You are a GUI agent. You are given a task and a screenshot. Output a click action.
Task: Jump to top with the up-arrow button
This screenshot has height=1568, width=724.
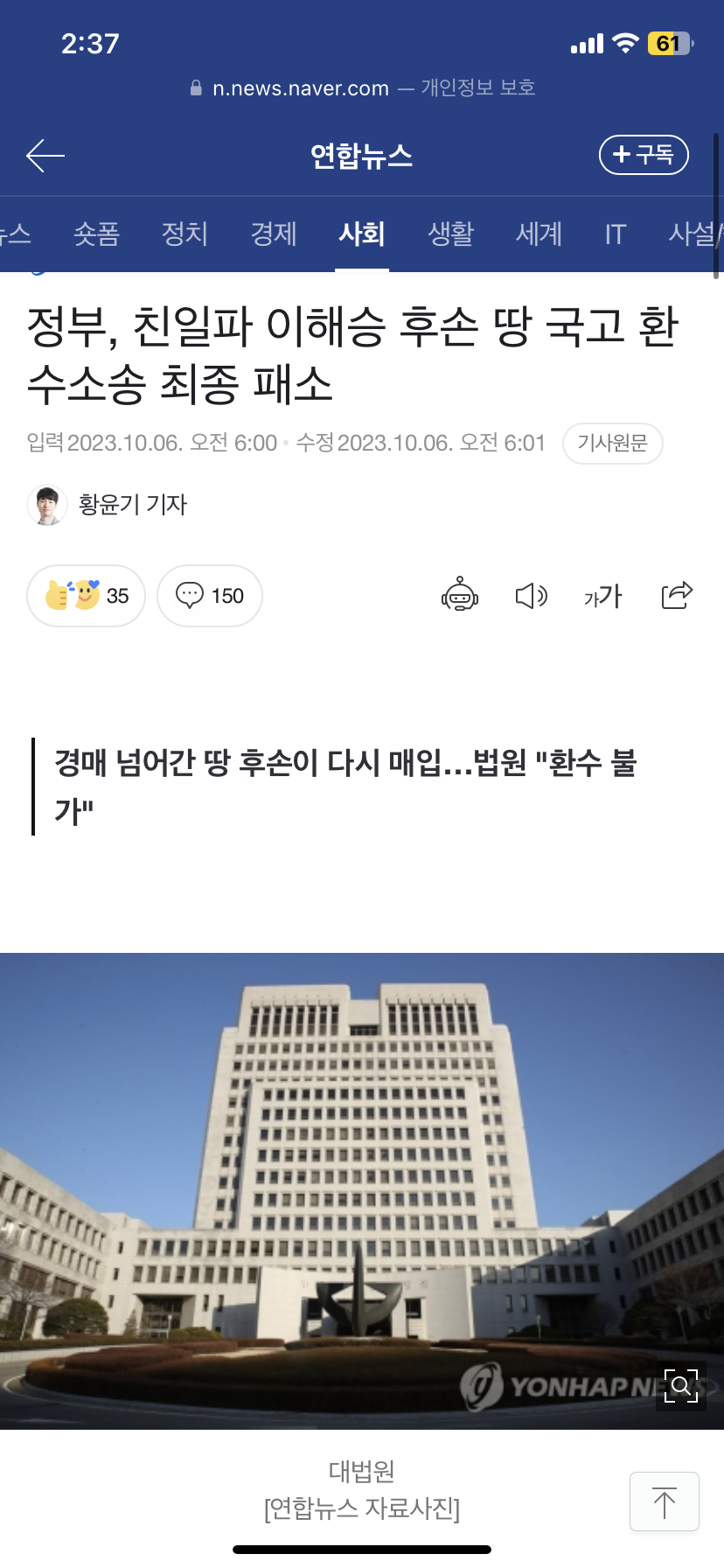tap(665, 1501)
